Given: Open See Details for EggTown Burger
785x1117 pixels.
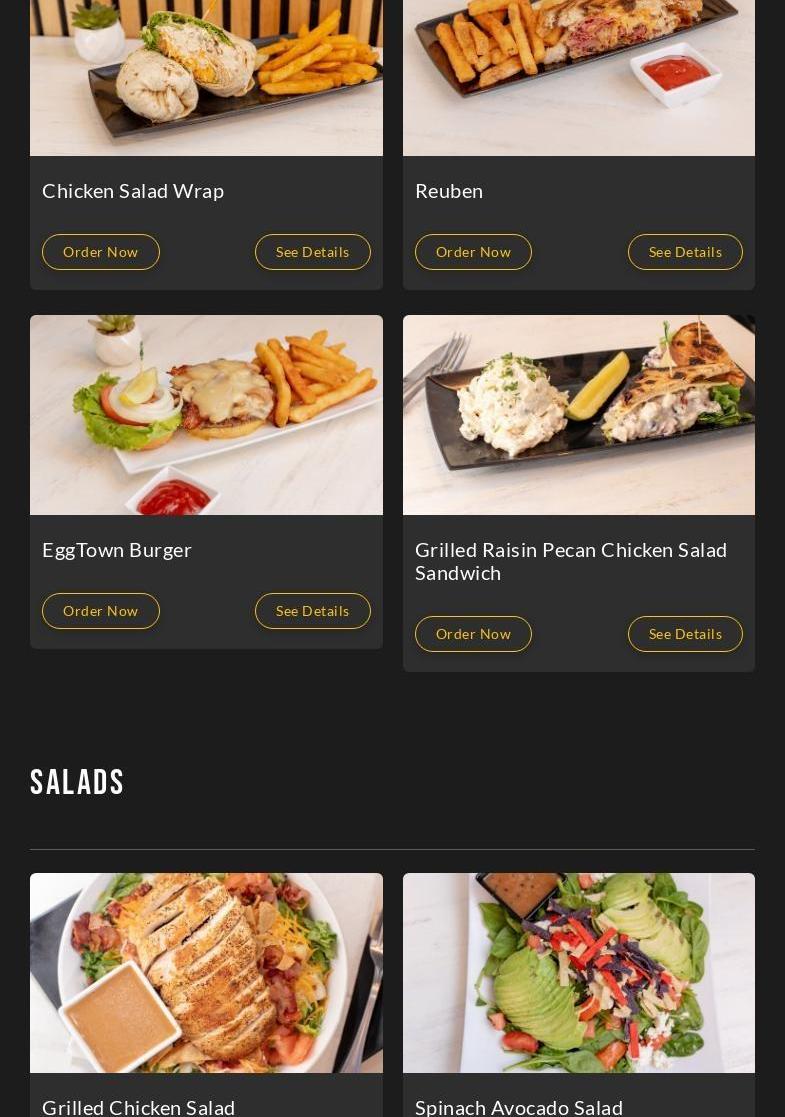Looking at the screenshot, I should click(x=312, y=611).
